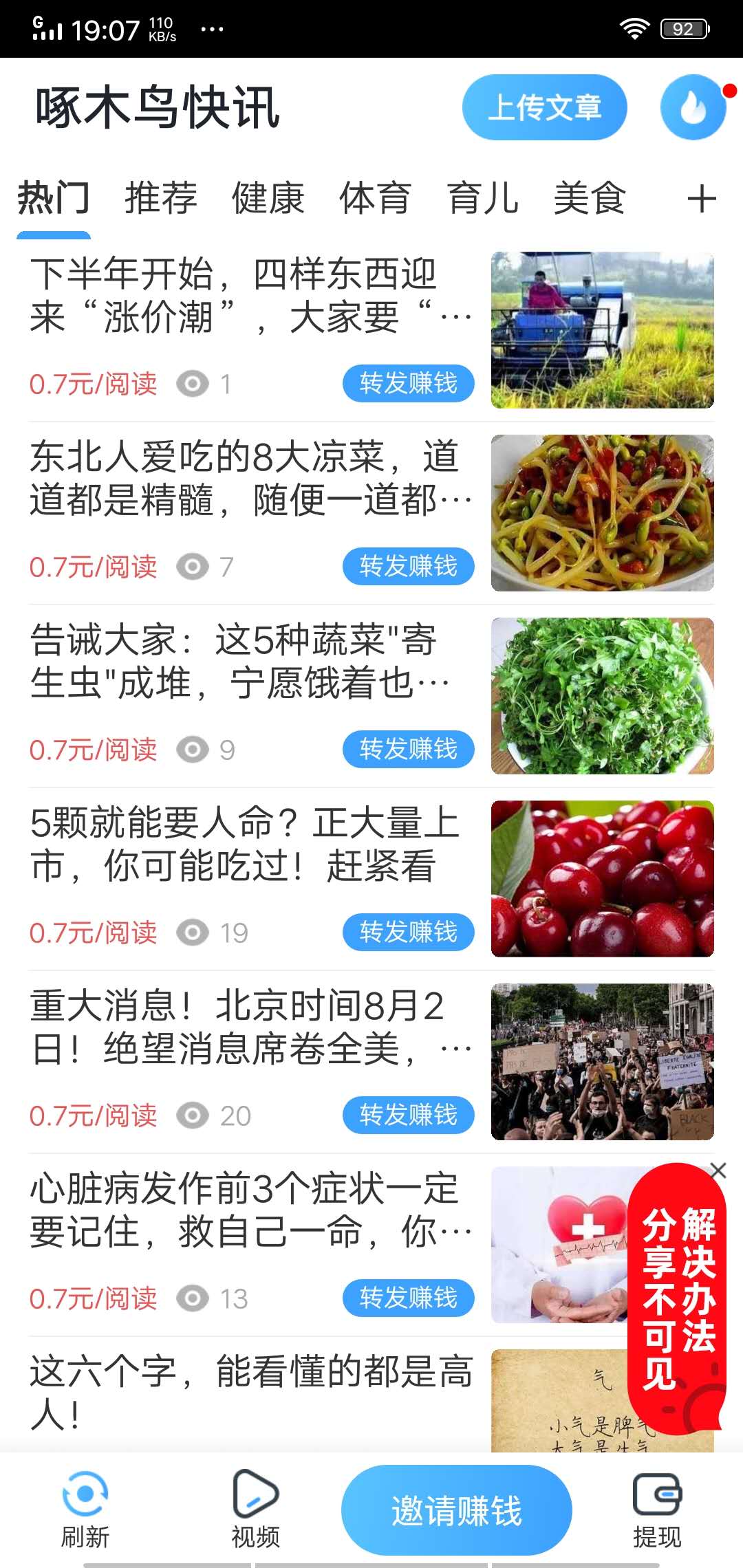The width and height of the screenshot is (743, 1568).
Task: Select the 体育 tab
Action: 375,198
